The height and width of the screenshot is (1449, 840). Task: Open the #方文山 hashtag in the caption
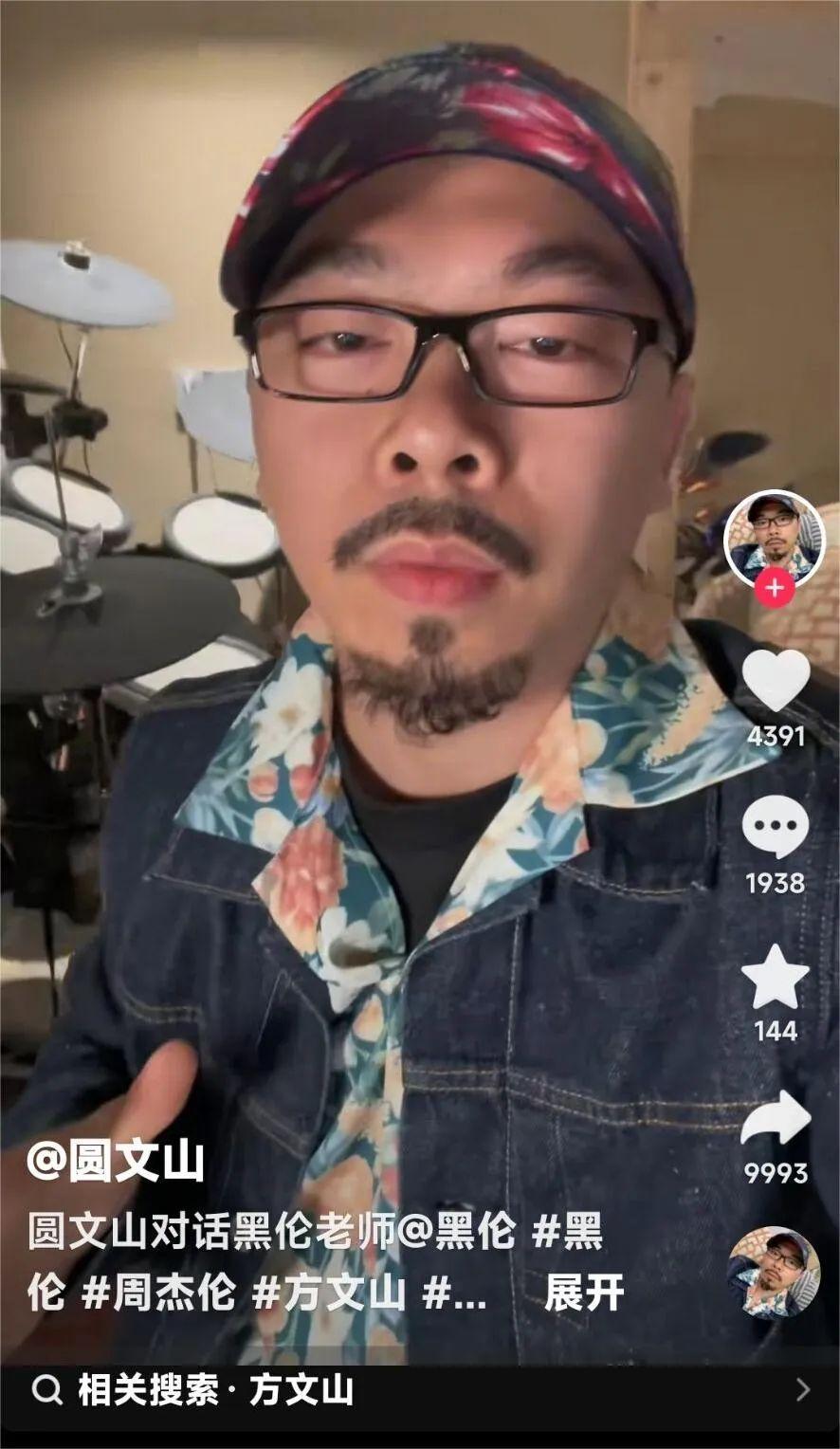click(x=329, y=1293)
